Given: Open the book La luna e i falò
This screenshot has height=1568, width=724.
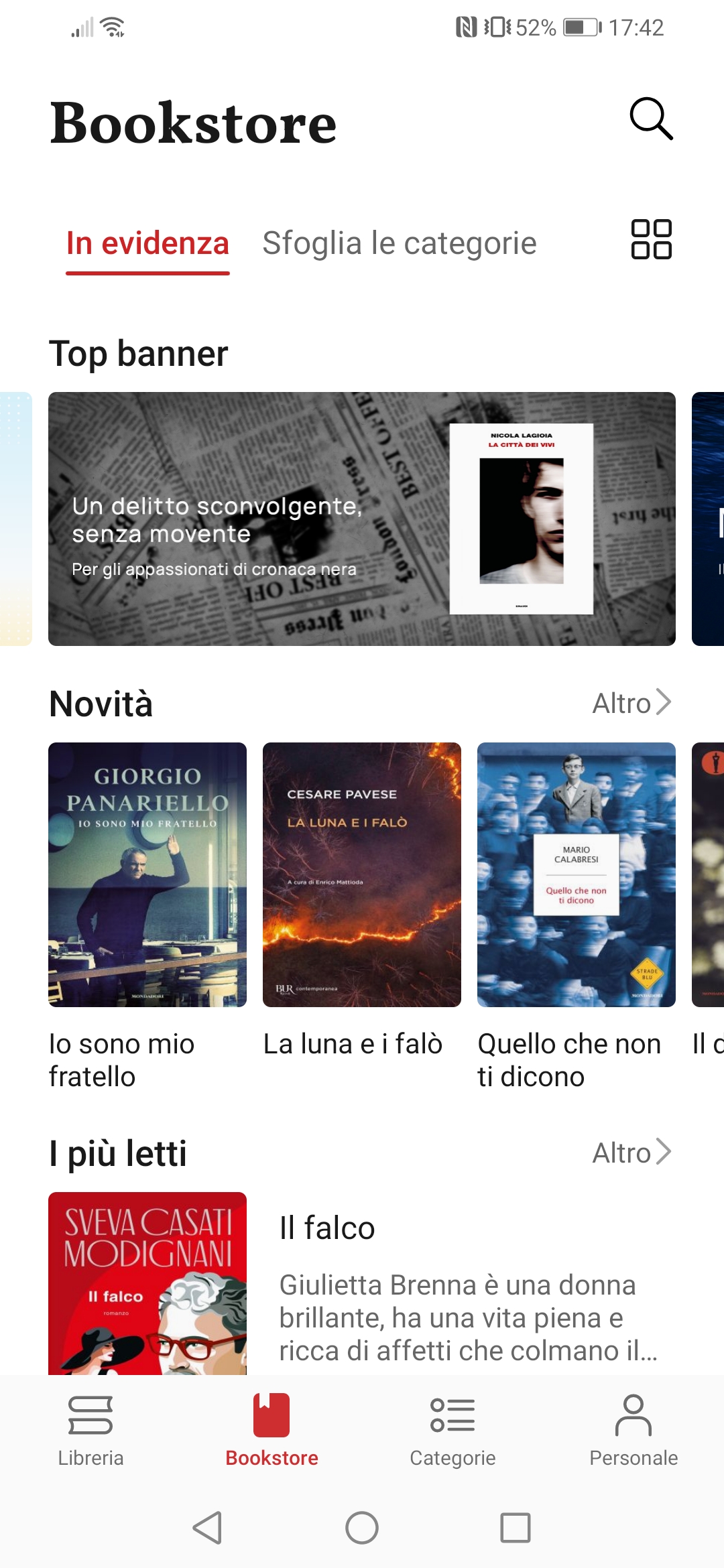Looking at the screenshot, I should click(x=361, y=874).
